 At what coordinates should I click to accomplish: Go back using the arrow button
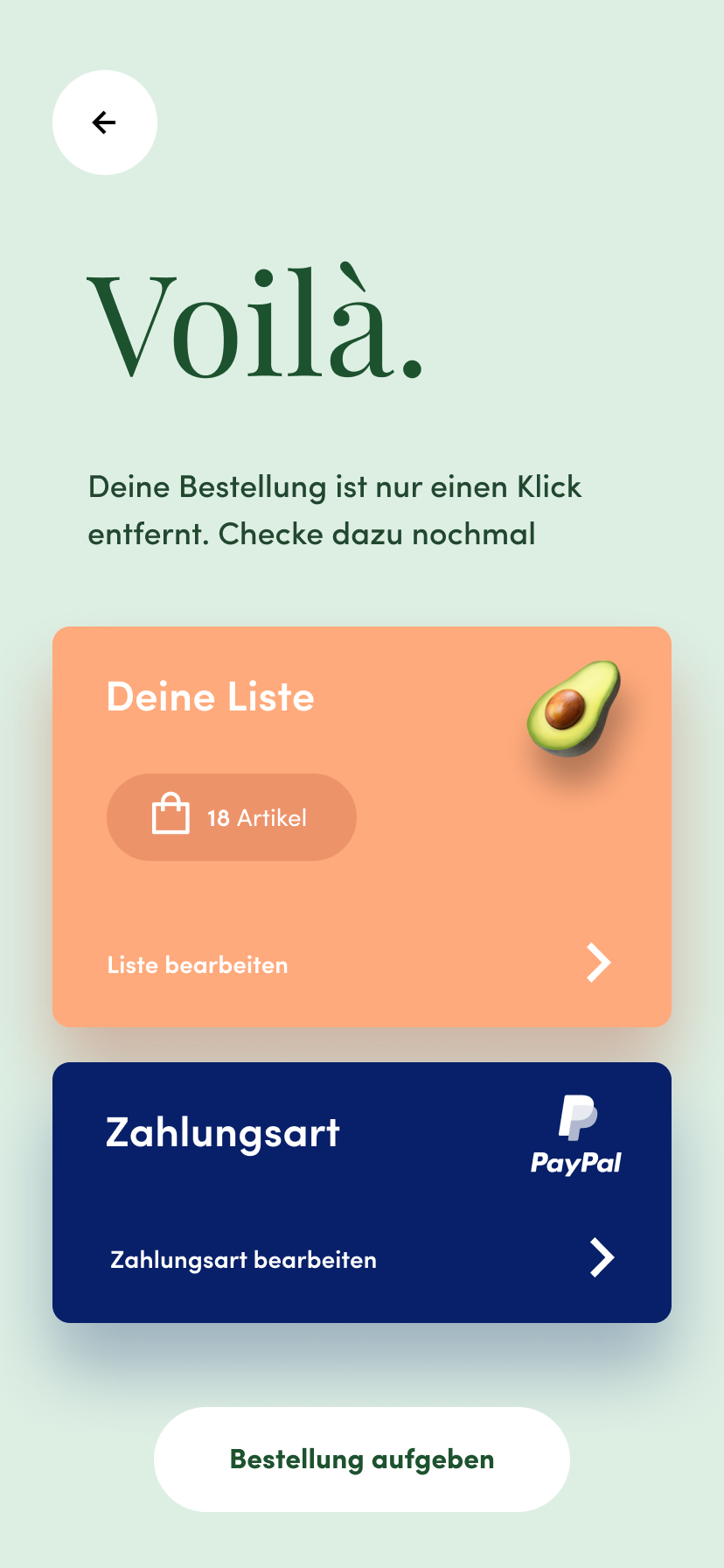[105, 122]
